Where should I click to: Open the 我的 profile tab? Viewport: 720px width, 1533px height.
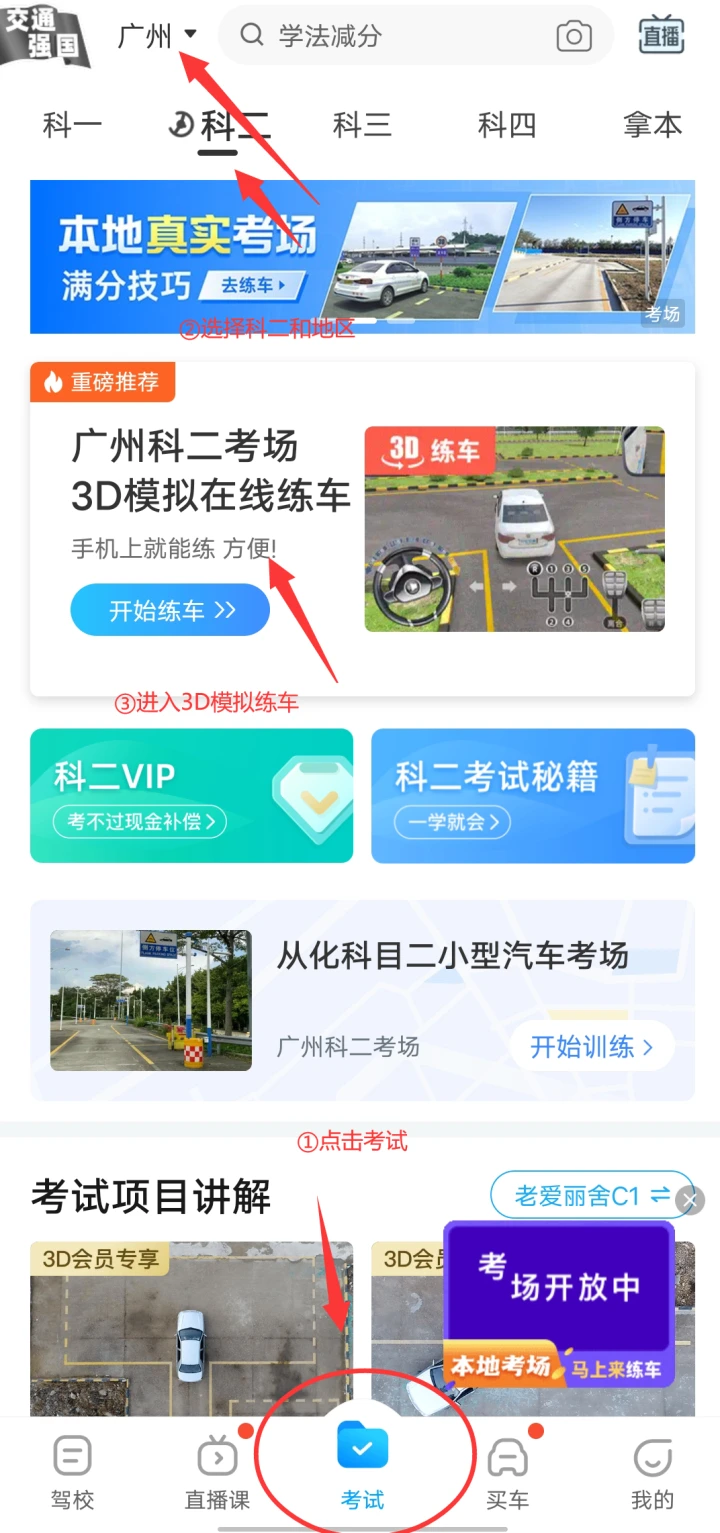click(x=652, y=1472)
